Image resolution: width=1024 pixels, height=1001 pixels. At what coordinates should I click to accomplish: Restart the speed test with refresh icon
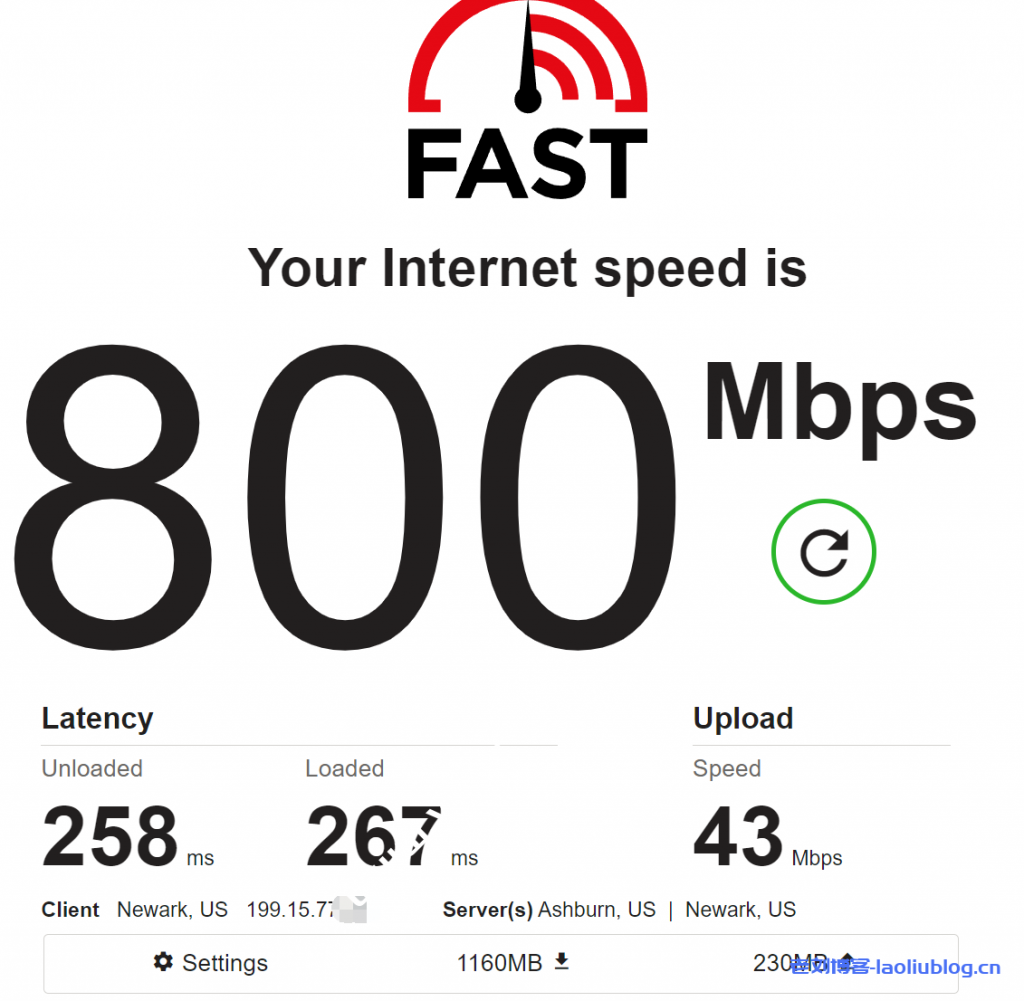pos(823,552)
